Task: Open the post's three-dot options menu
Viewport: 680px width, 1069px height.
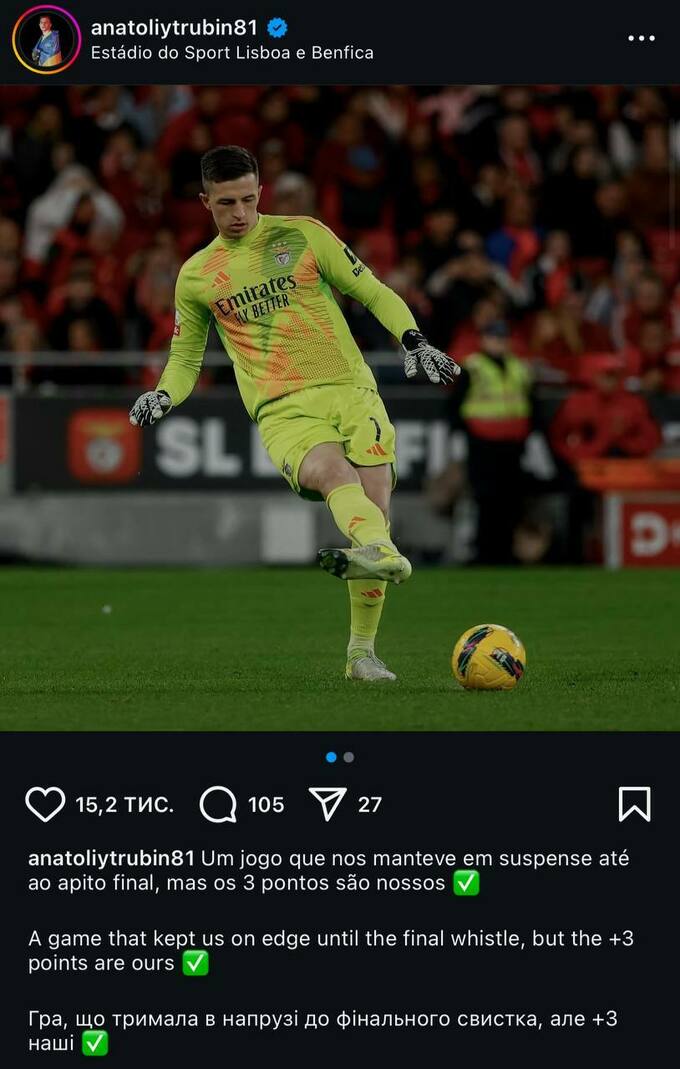Action: 641,38
